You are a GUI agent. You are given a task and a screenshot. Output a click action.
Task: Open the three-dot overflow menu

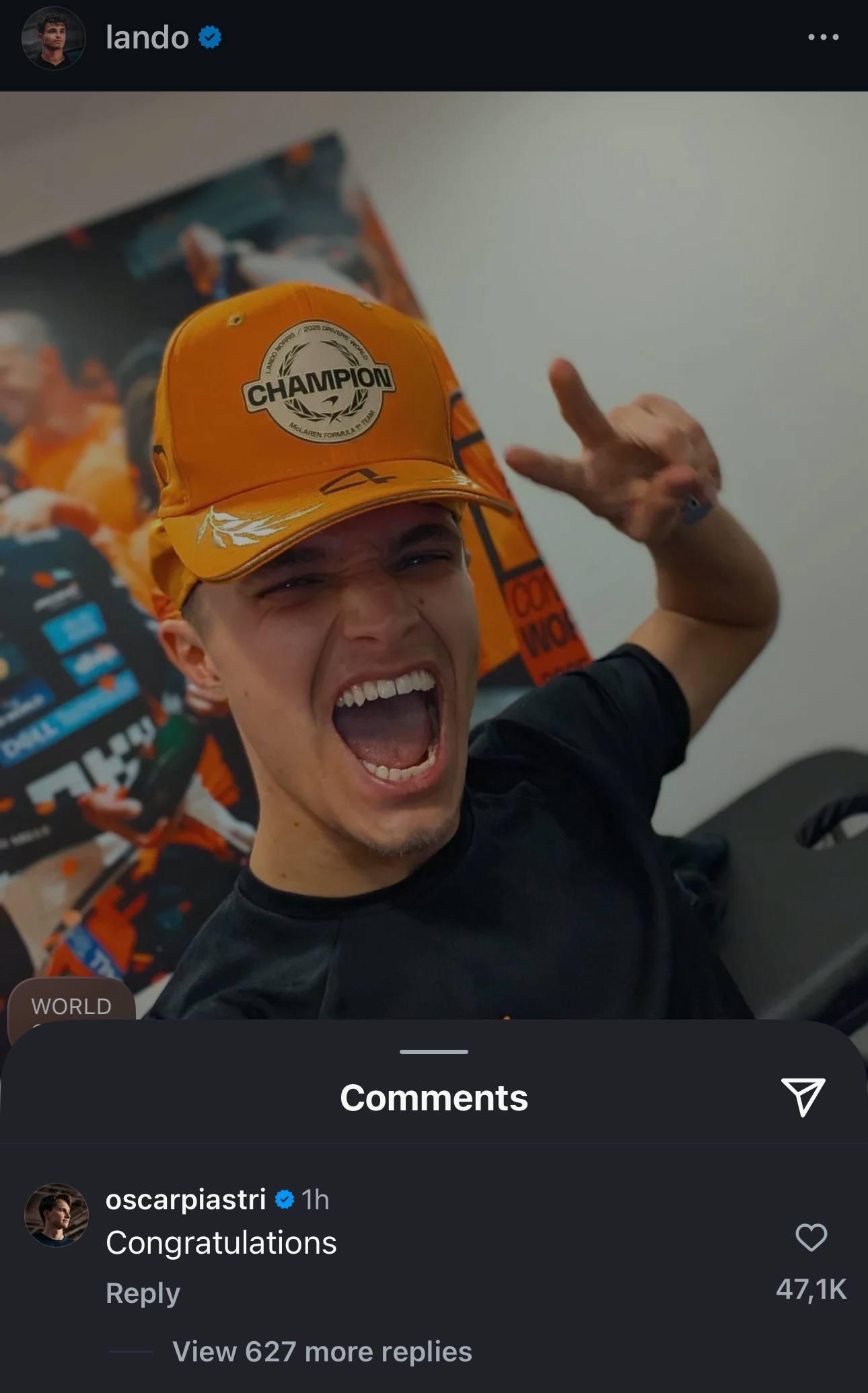point(823,38)
